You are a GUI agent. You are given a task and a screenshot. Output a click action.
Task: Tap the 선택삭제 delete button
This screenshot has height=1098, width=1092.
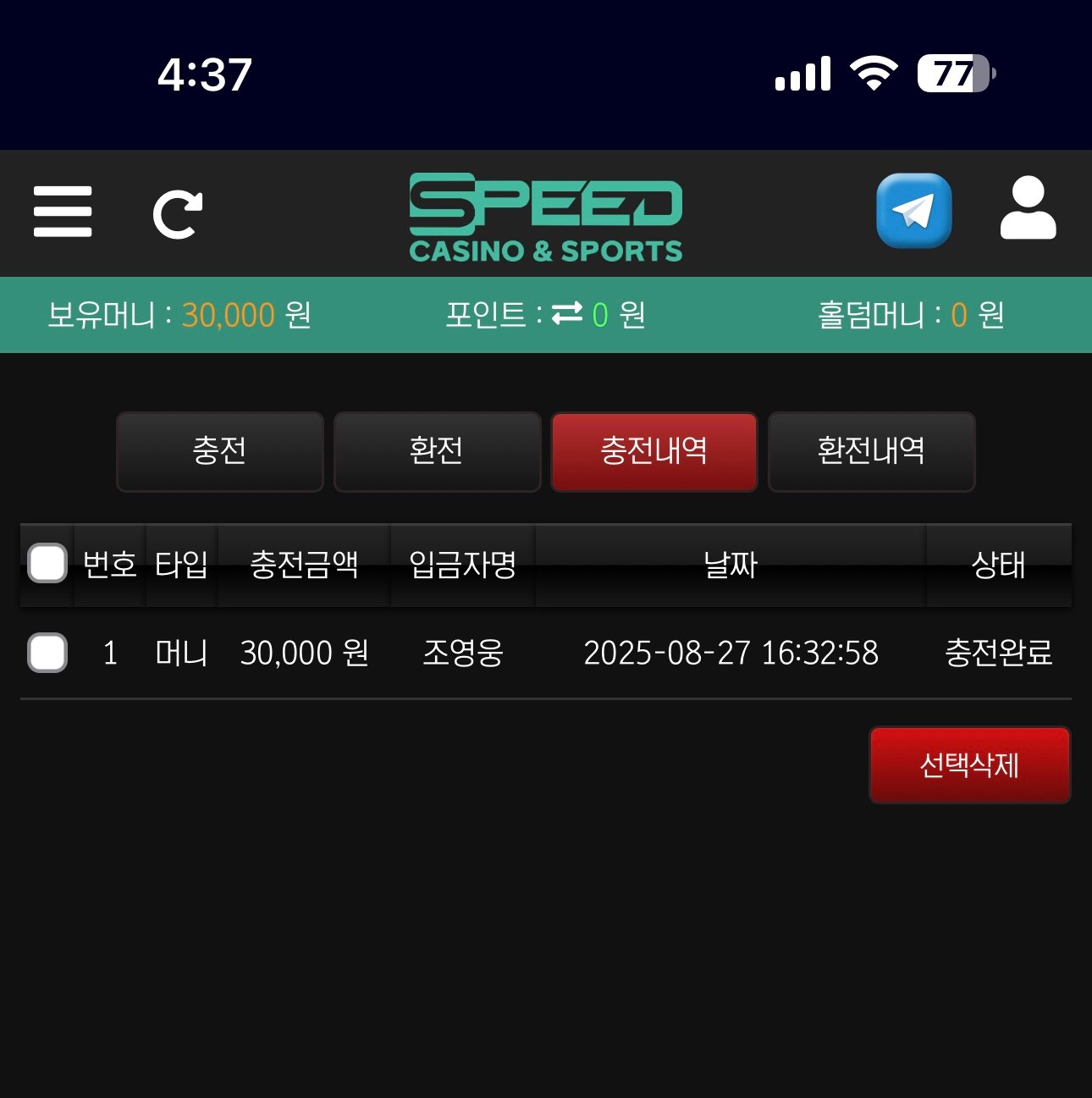tap(969, 765)
